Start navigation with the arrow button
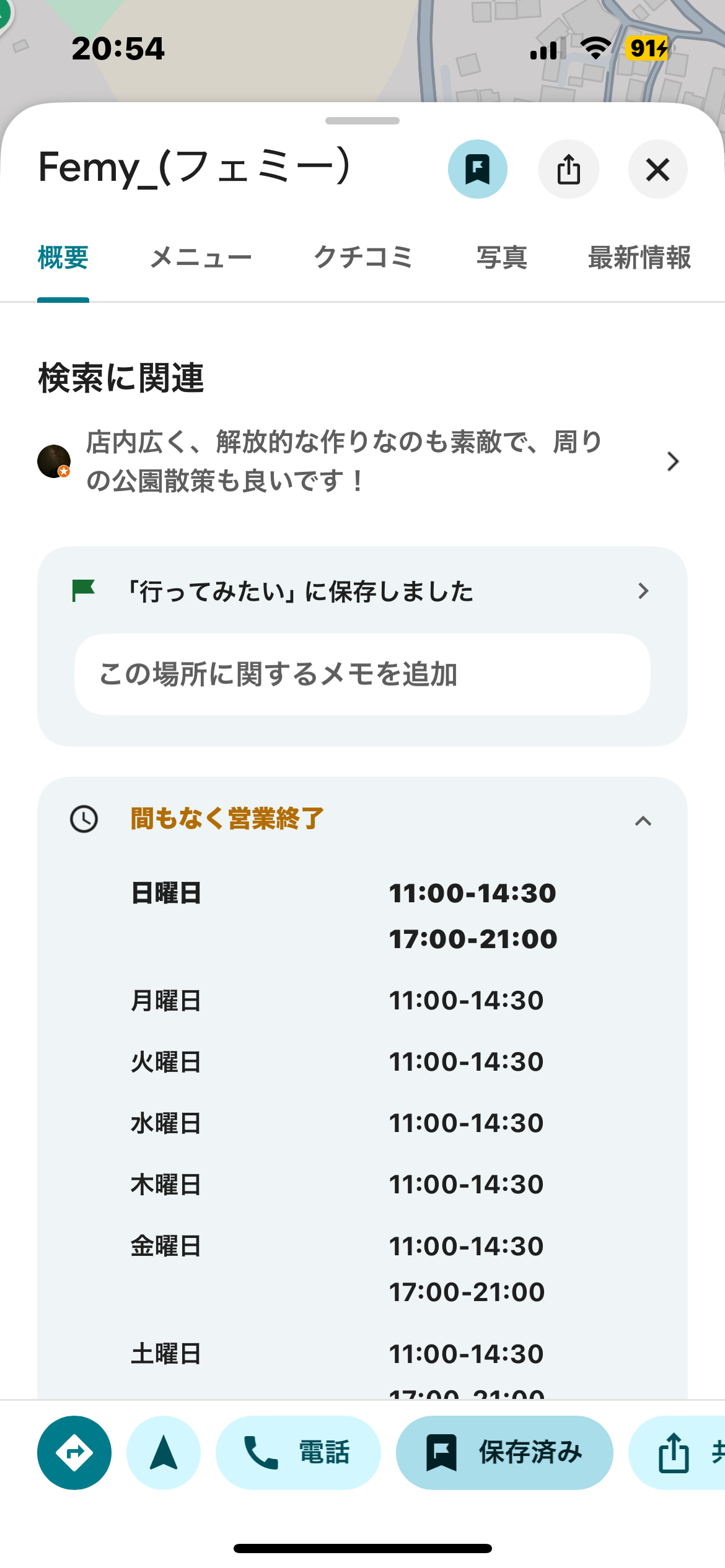Image resolution: width=725 pixels, height=1568 pixels. pos(164,1452)
